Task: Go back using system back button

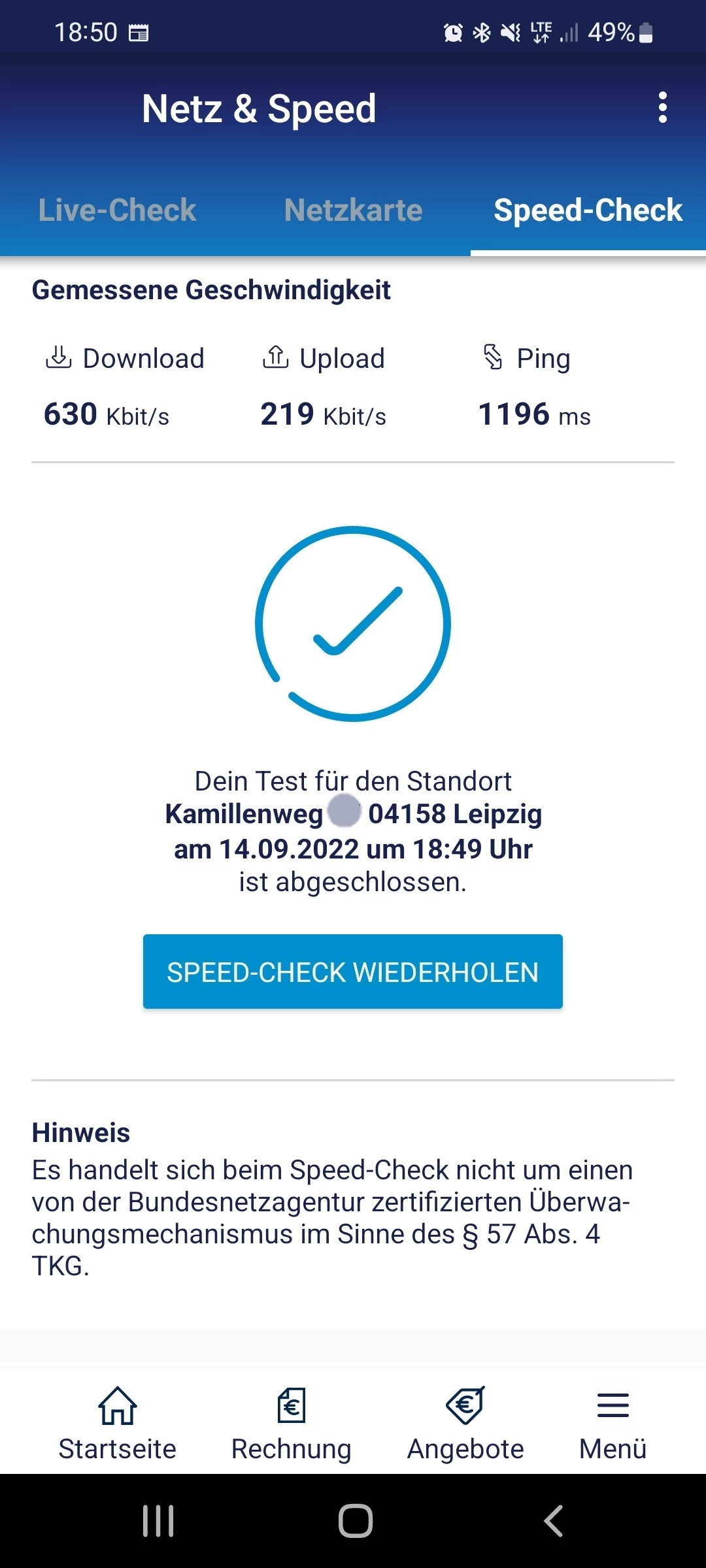Action: (x=553, y=1521)
